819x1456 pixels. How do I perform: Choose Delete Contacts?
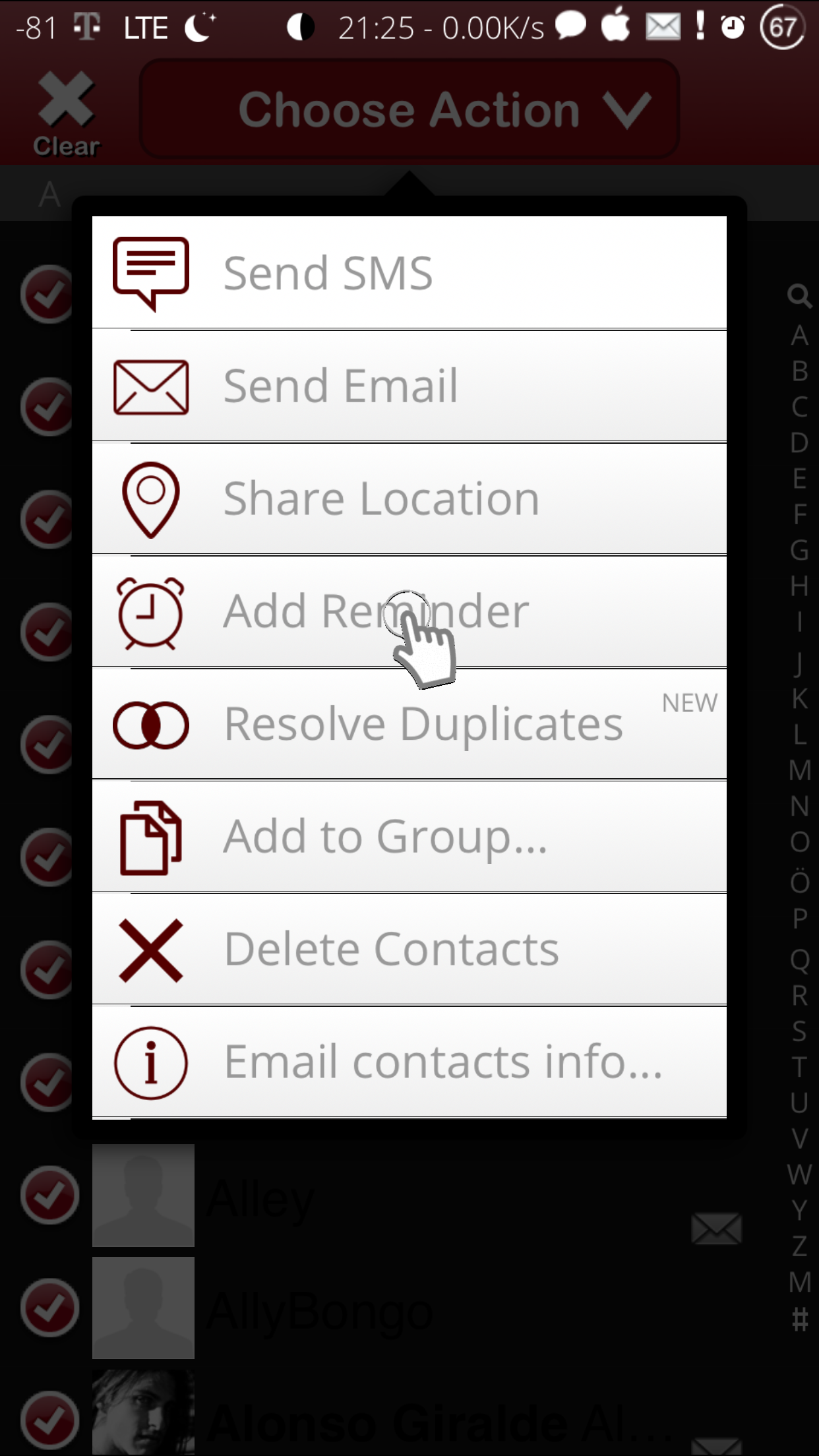tap(409, 950)
